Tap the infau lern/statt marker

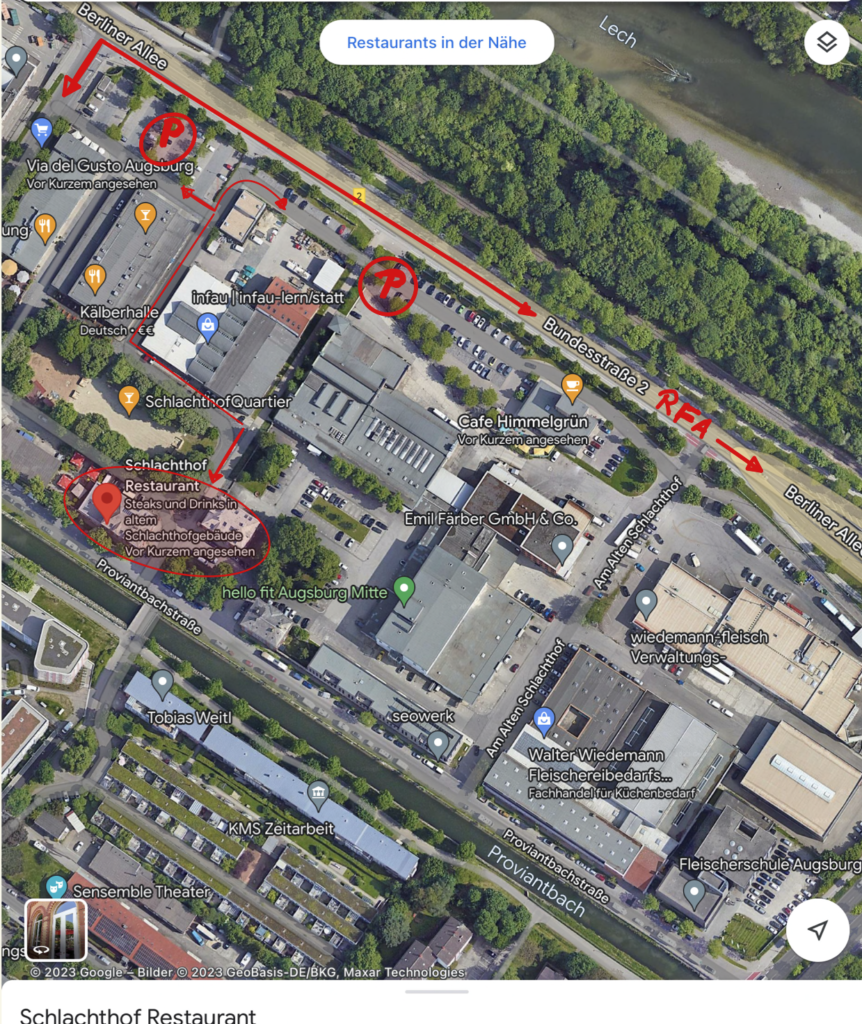tap(207, 324)
